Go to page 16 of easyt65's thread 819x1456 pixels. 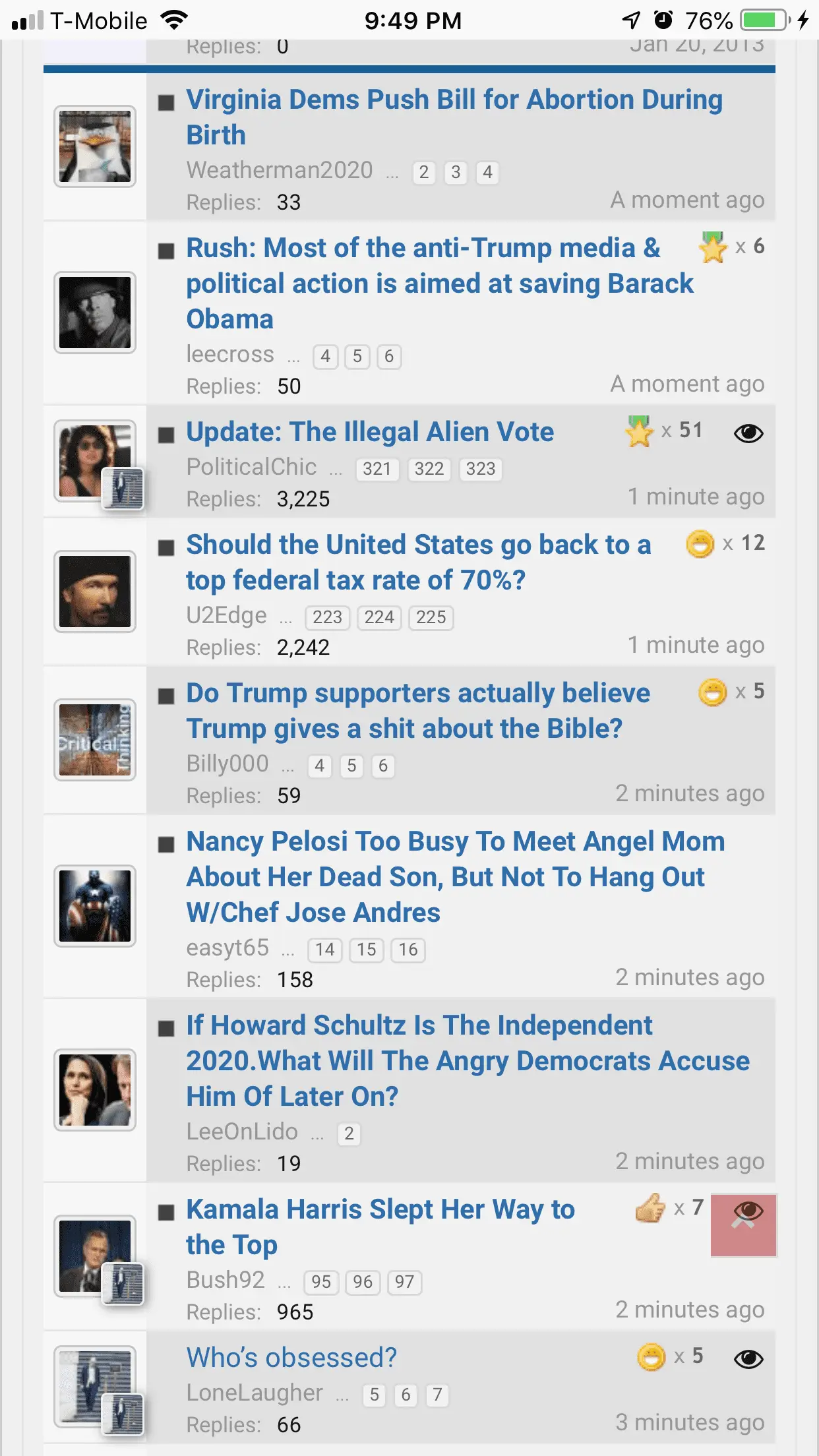click(408, 950)
